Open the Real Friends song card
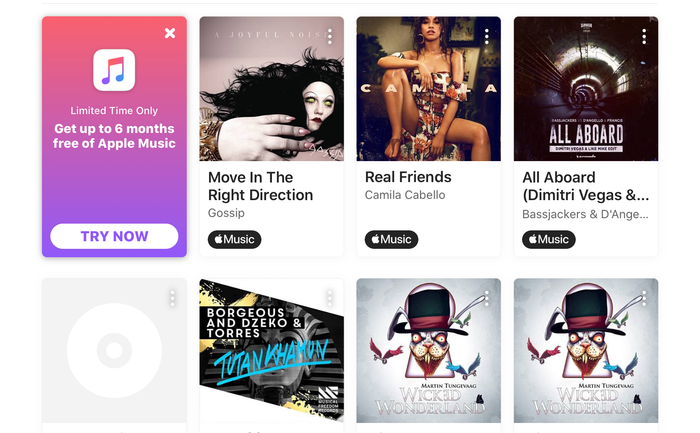Image resolution: width=700 pixels, height=433 pixels. click(x=429, y=137)
